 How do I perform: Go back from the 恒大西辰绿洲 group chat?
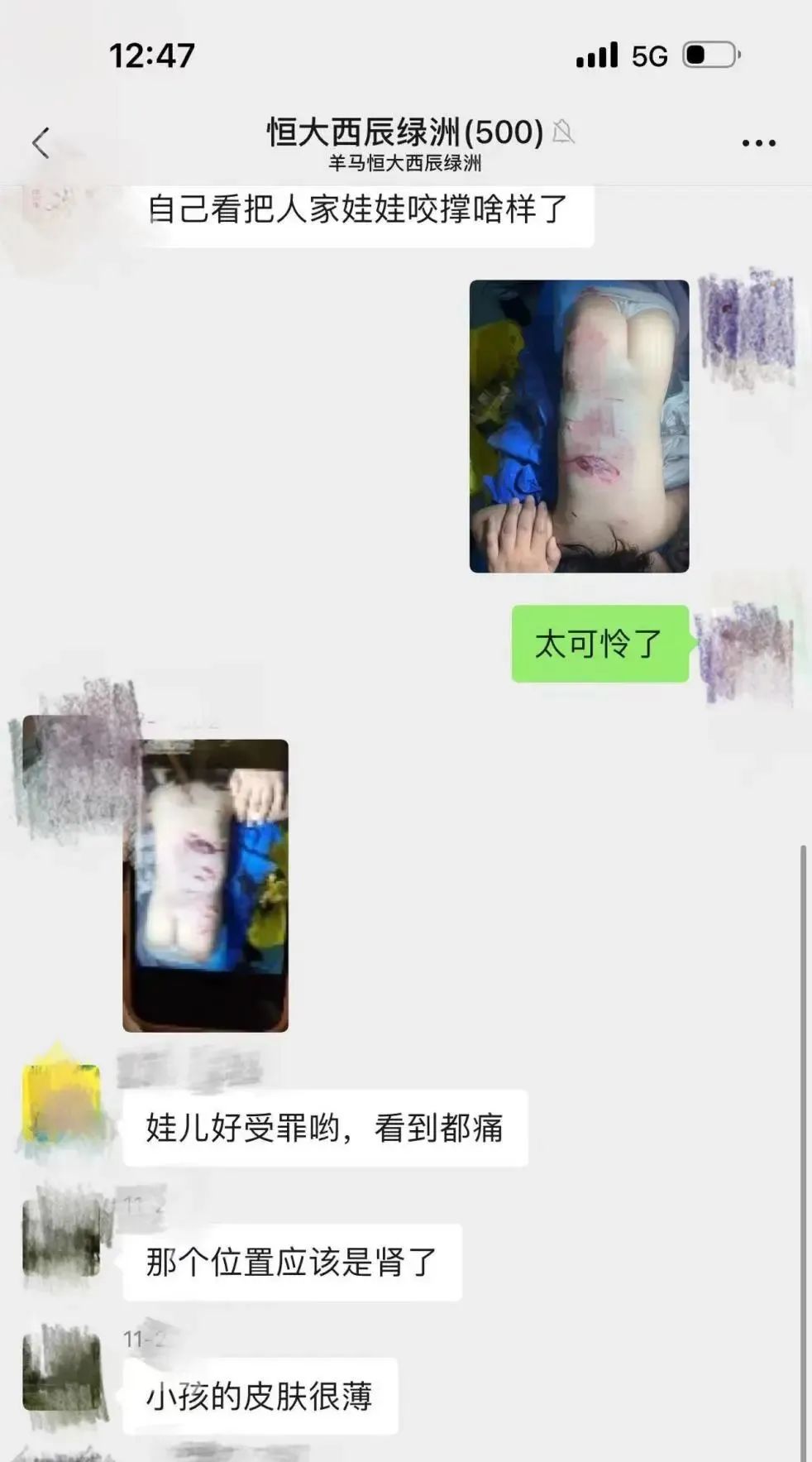coord(41,143)
